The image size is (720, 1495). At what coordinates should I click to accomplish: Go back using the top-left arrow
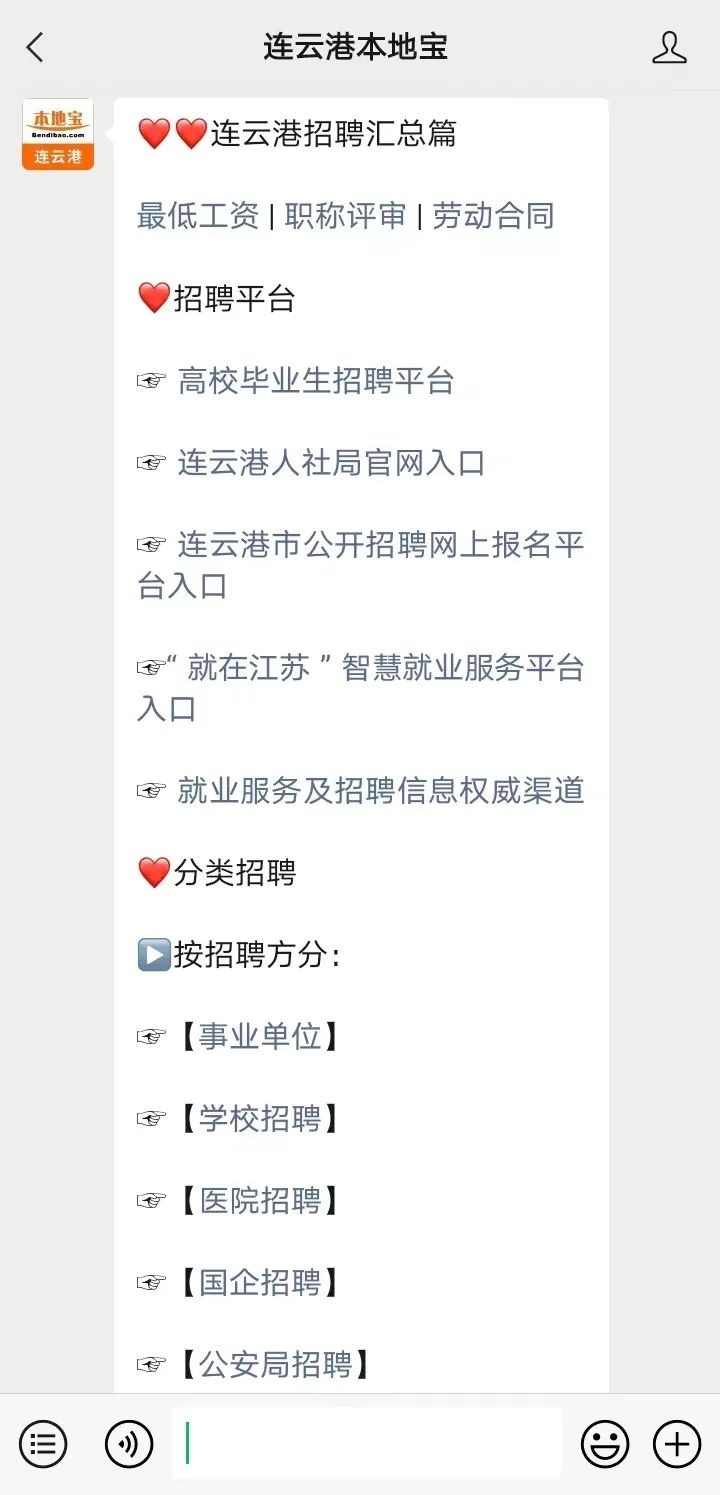pyautogui.click(x=35, y=47)
